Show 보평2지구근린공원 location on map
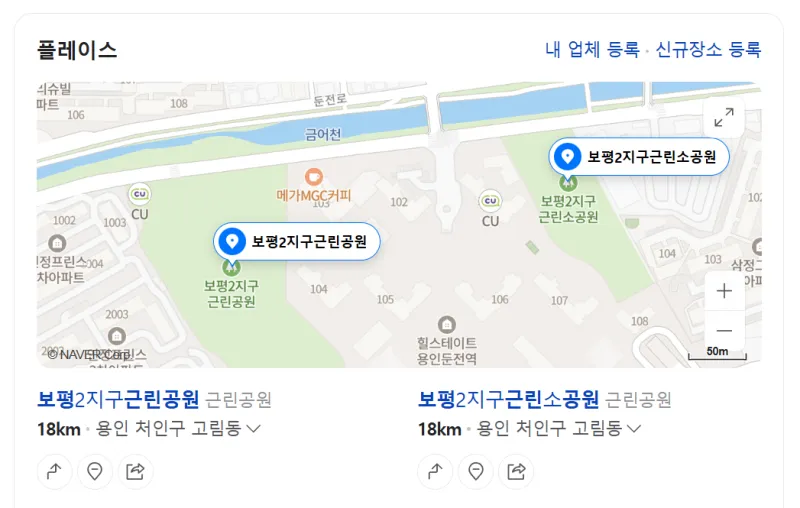 point(95,471)
